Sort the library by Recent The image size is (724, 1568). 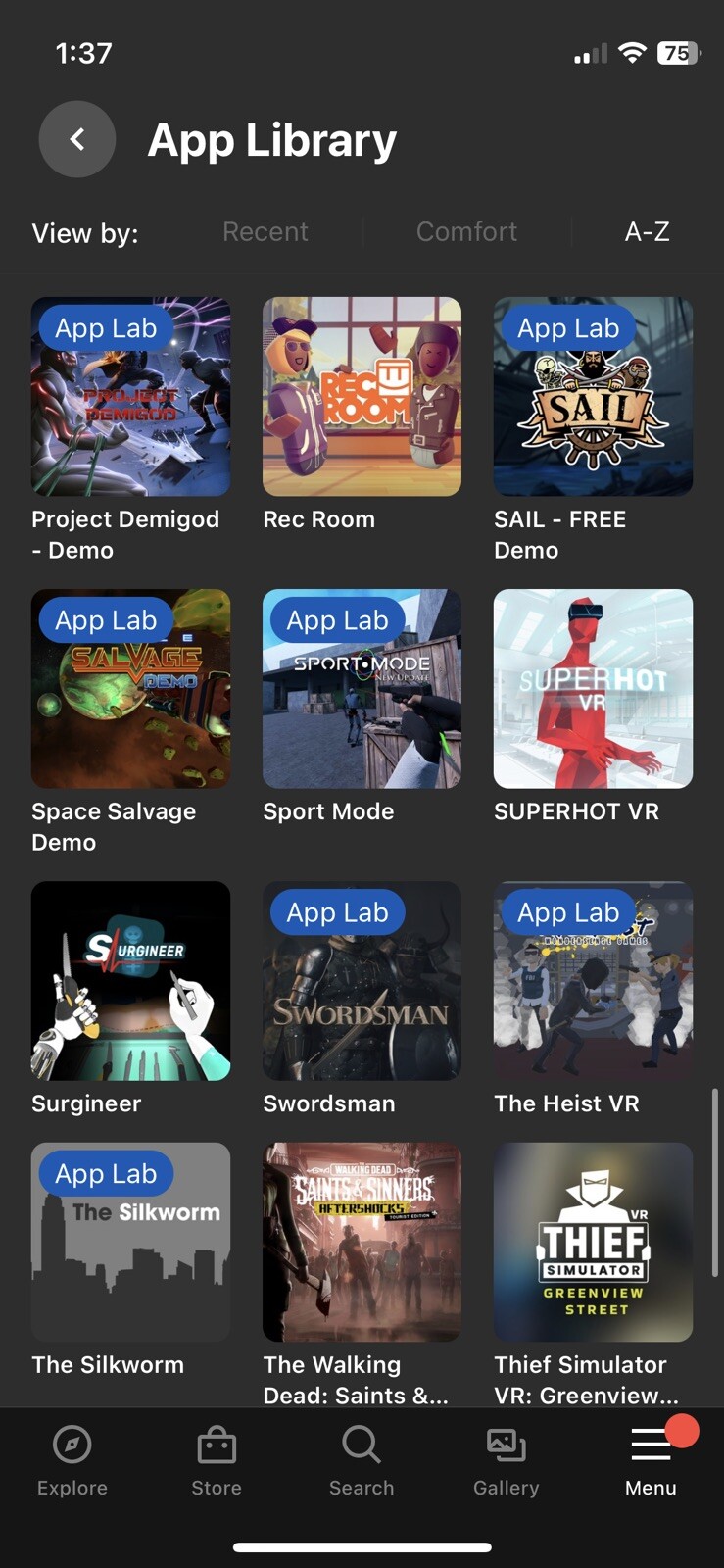pos(265,232)
